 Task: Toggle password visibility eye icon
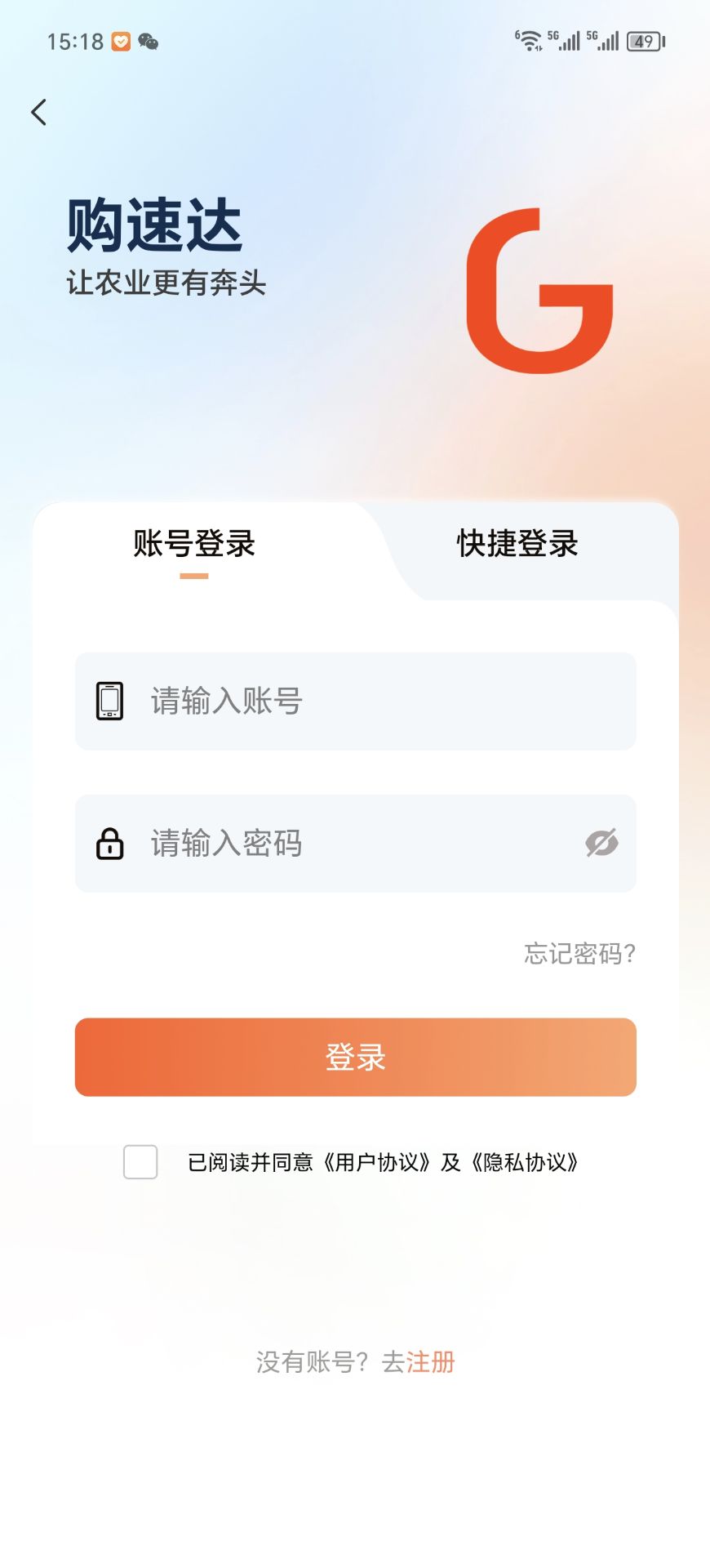click(x=601, y=843)
